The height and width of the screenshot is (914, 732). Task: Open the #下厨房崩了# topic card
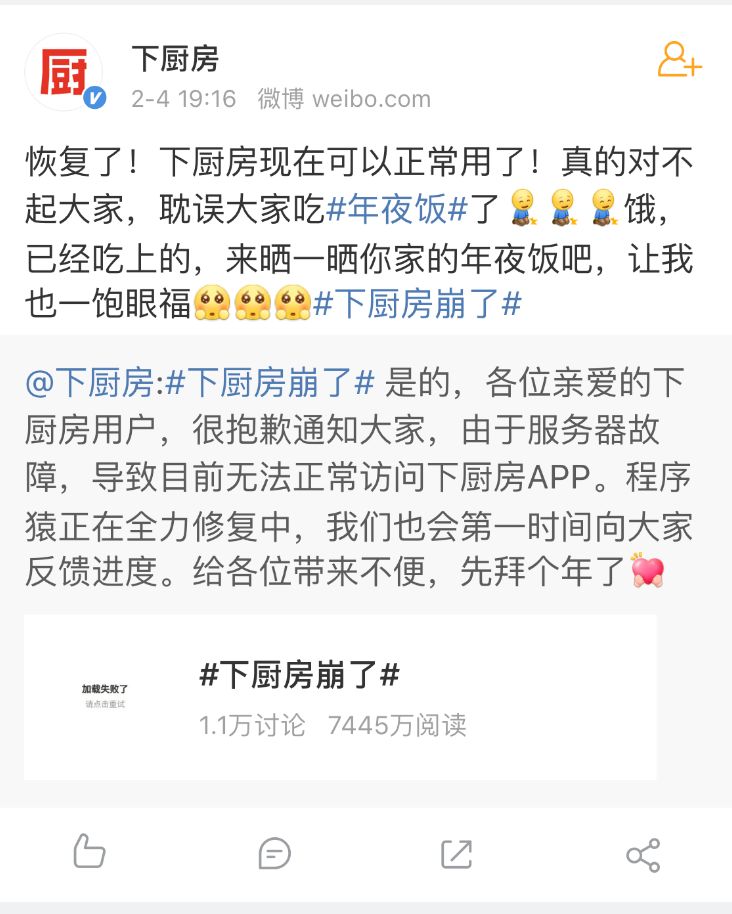point(340,697)
